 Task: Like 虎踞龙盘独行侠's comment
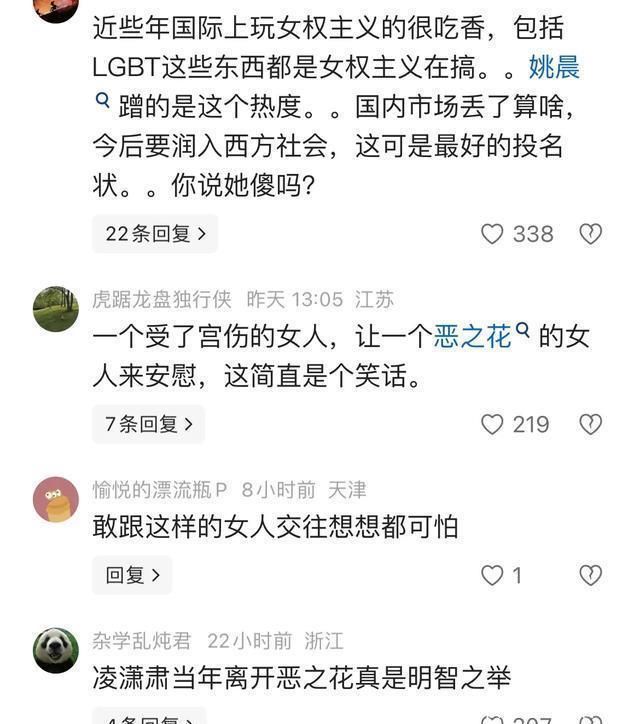click(x=492, y=424)
